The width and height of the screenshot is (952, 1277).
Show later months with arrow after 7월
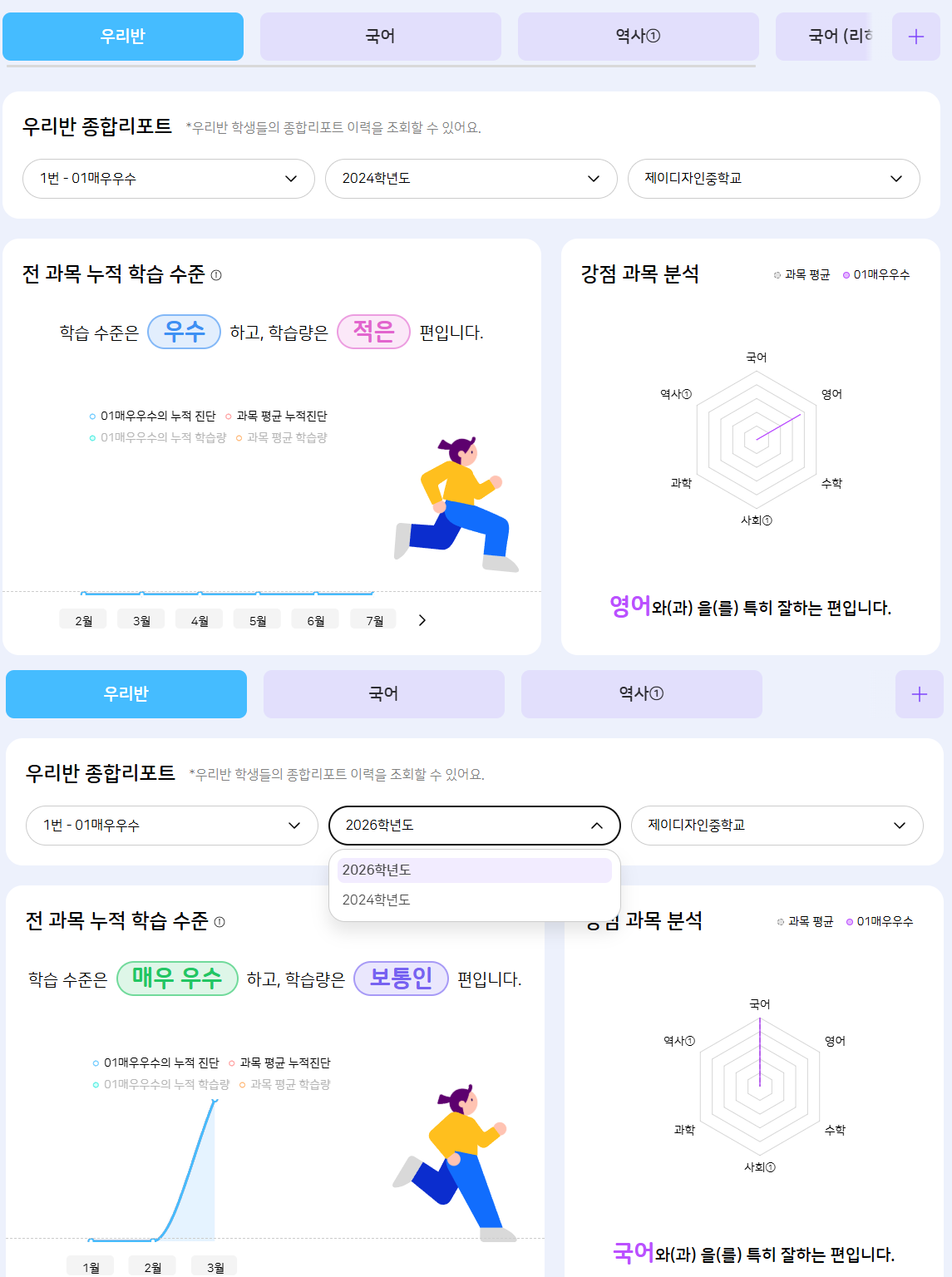[x=422, y=620]
